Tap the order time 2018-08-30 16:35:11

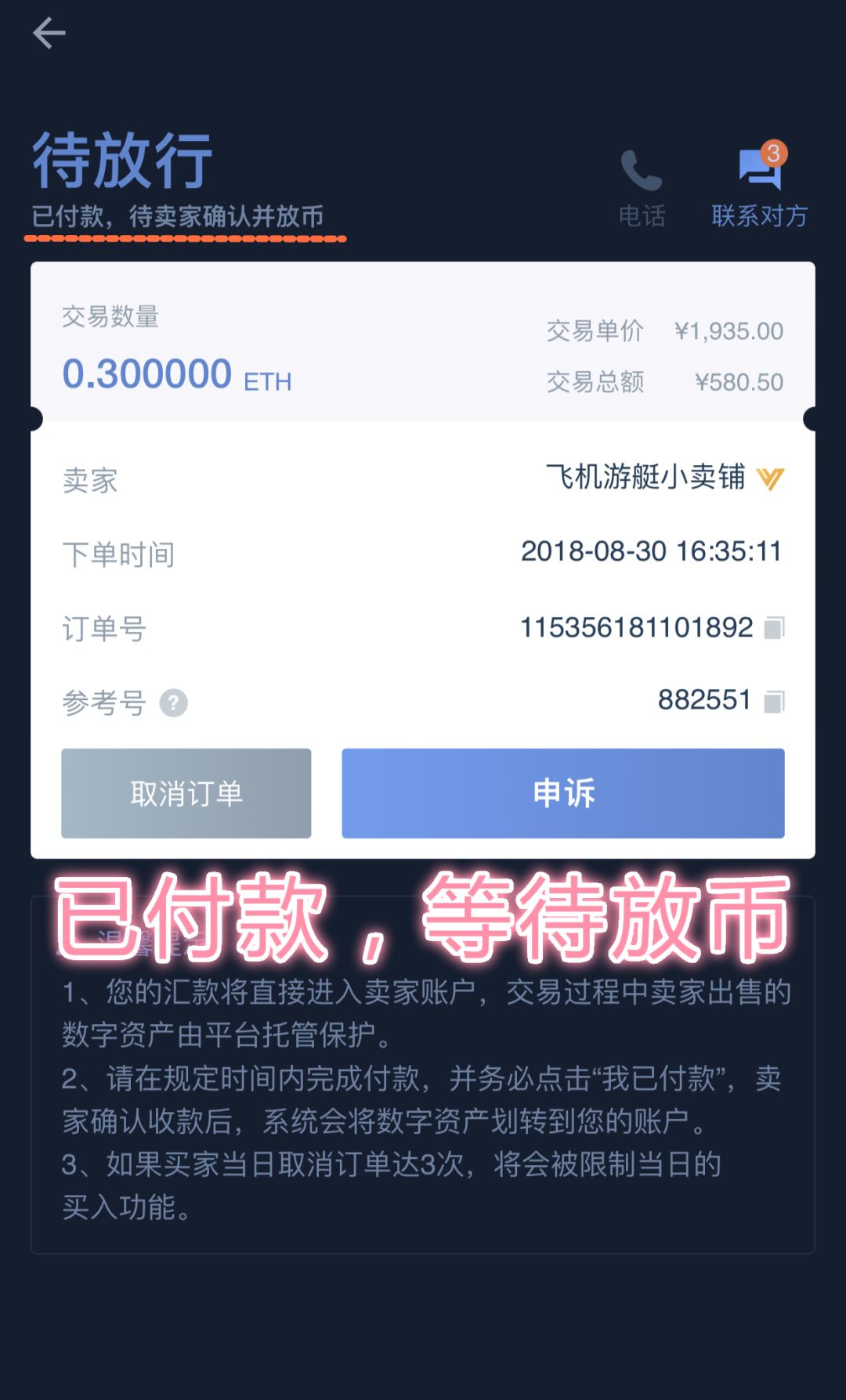tap(650, 552)
